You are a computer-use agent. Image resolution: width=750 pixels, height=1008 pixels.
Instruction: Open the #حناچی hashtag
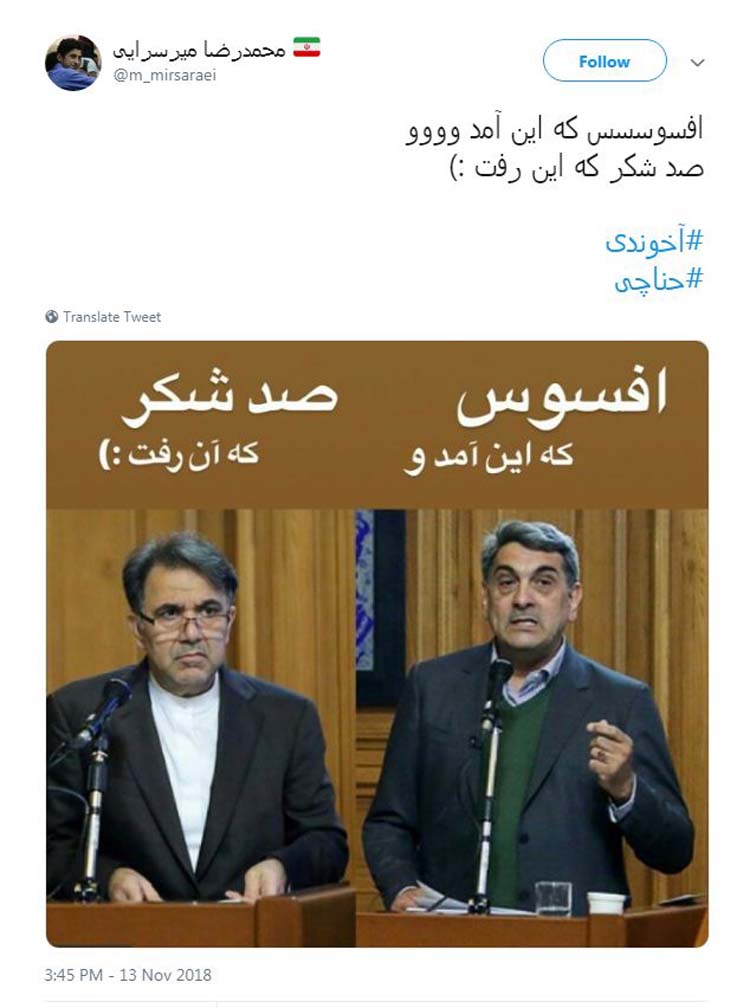(x=659, y=281)
